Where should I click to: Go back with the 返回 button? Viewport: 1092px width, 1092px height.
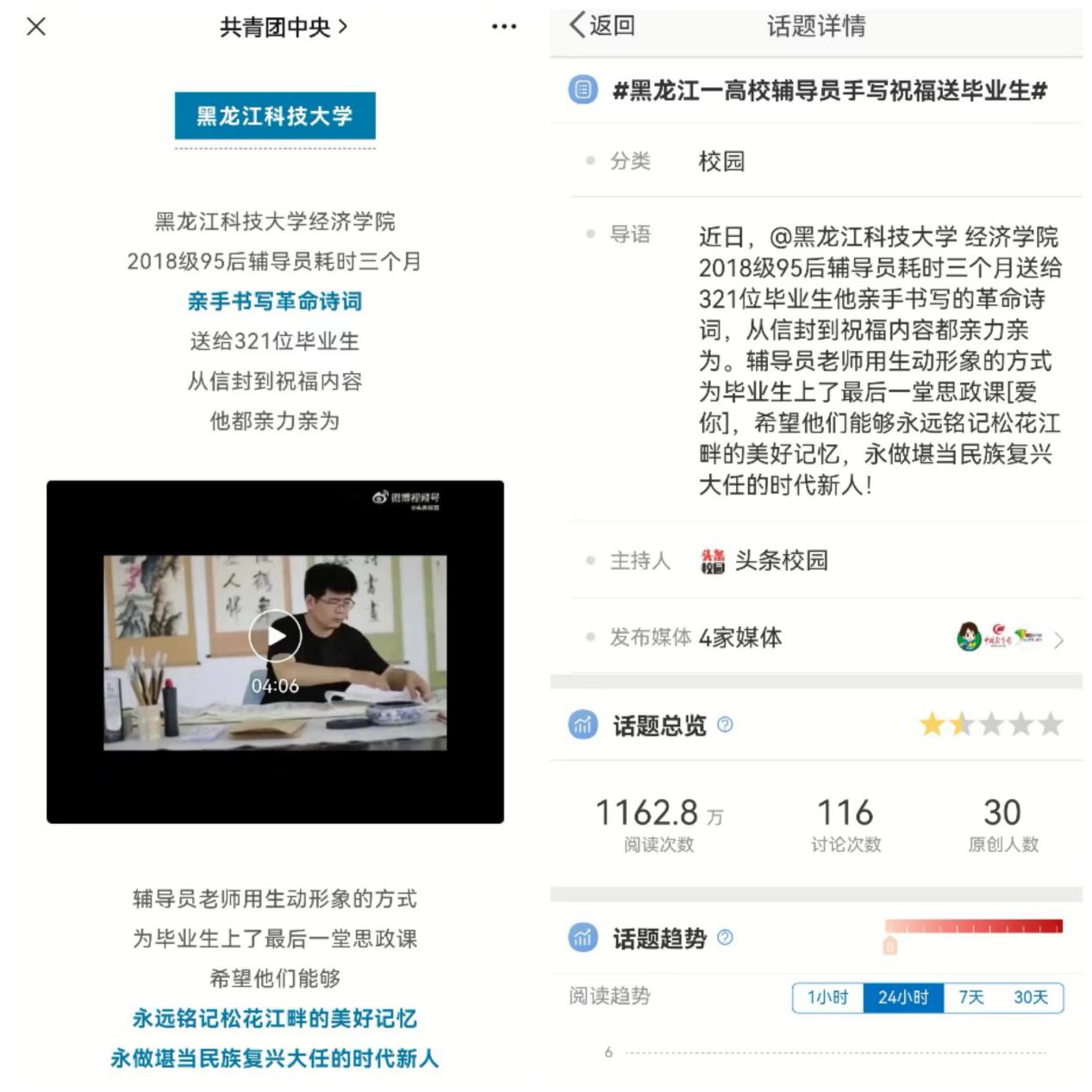(x=602, y=25)
